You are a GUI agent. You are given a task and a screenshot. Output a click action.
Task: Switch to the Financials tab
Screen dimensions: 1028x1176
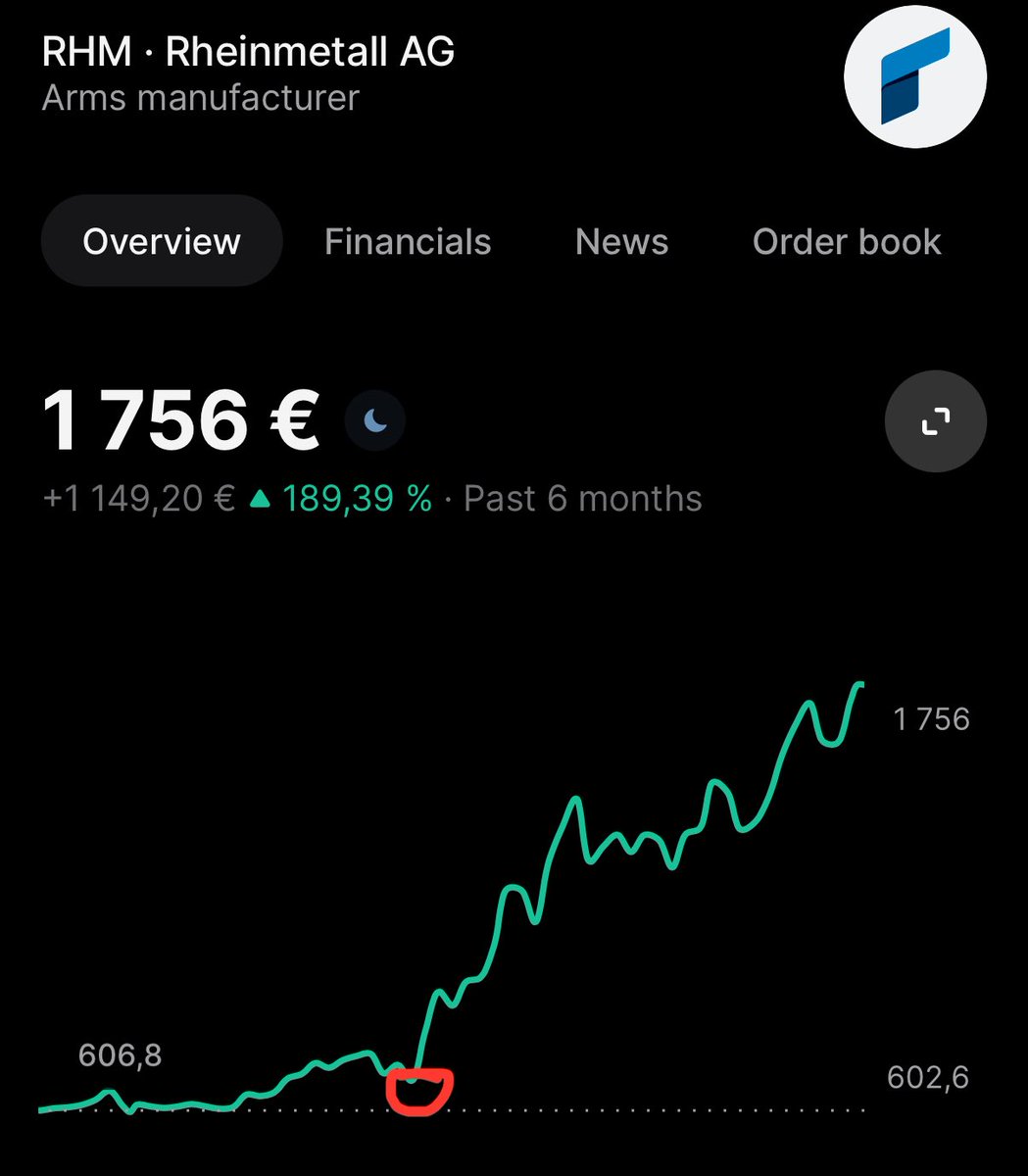click(x=408, y=242)
